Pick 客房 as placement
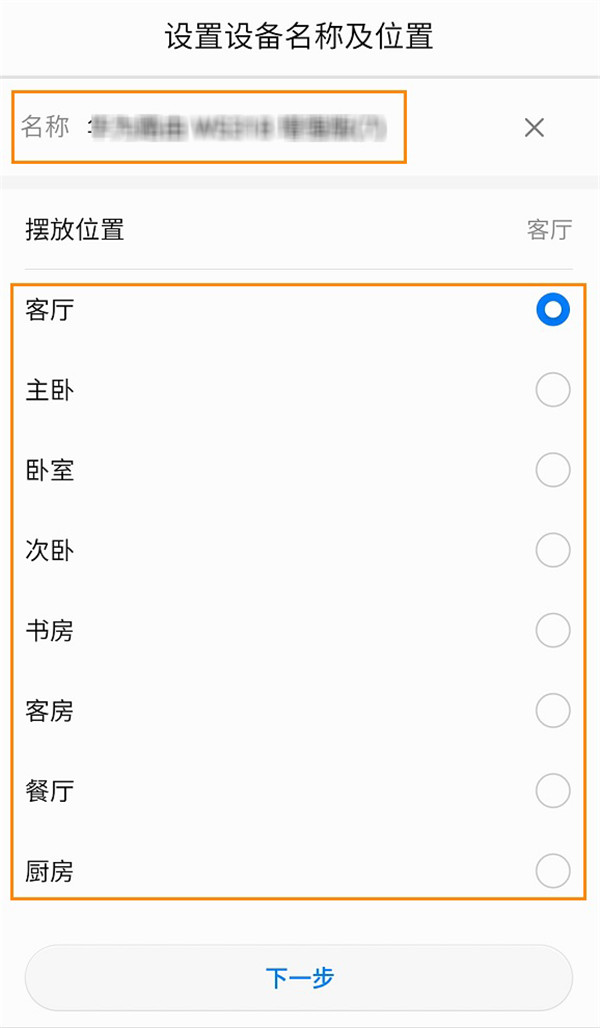Screen dimensions: 600x1028 [552, 711]
